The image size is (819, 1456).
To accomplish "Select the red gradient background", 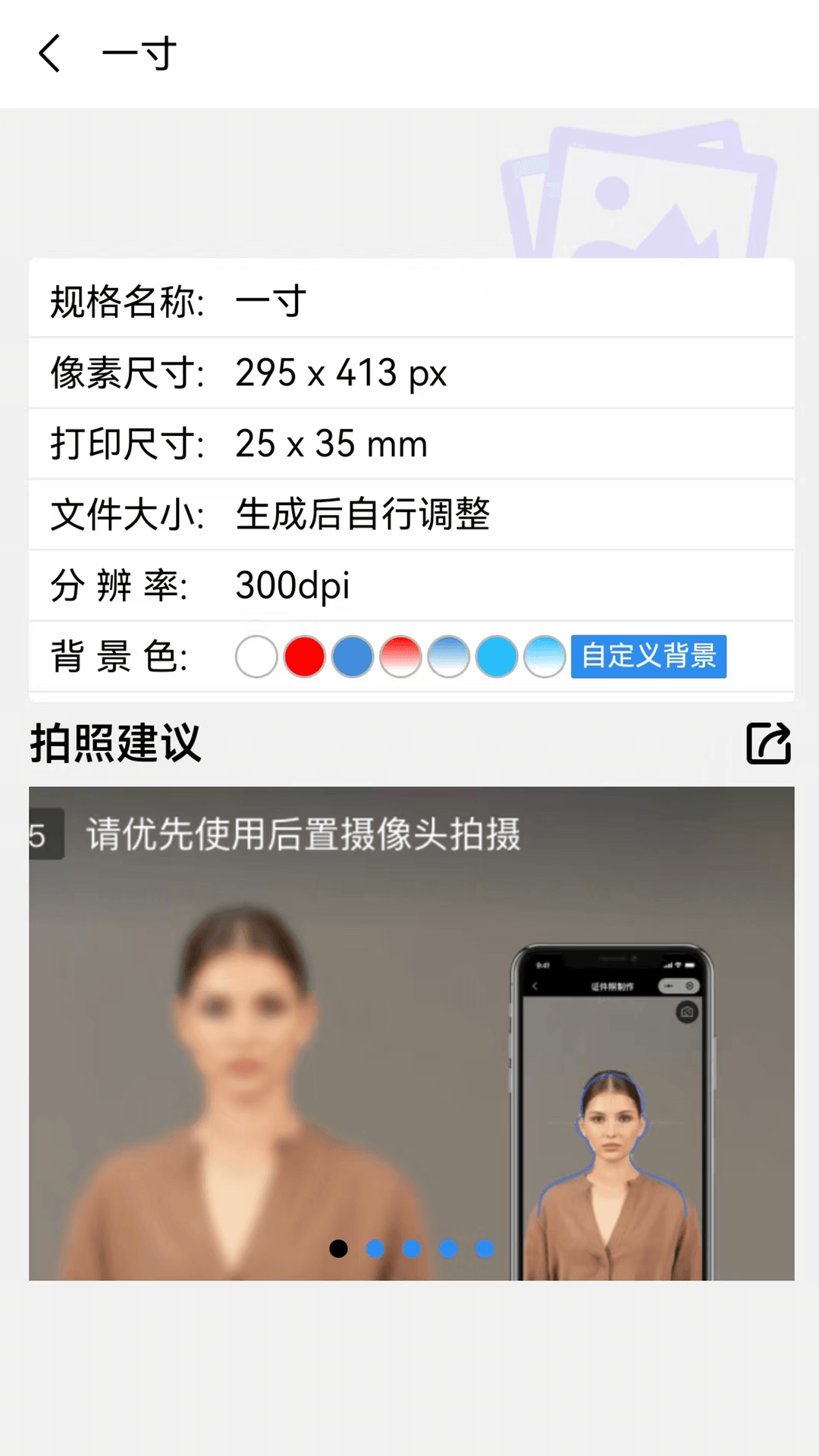I will click(x=400, y=657).
